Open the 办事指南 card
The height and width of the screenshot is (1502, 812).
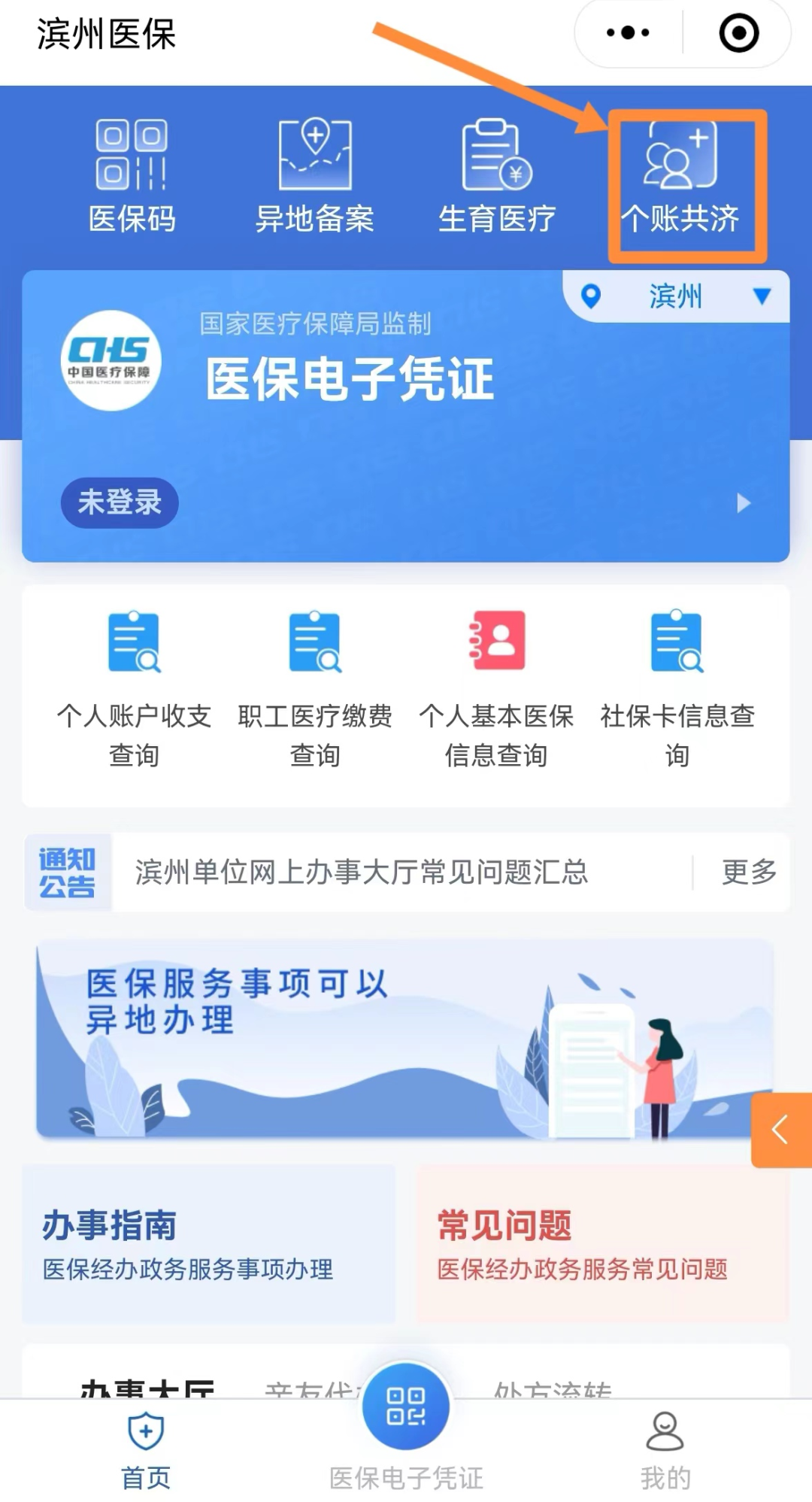208,1244
